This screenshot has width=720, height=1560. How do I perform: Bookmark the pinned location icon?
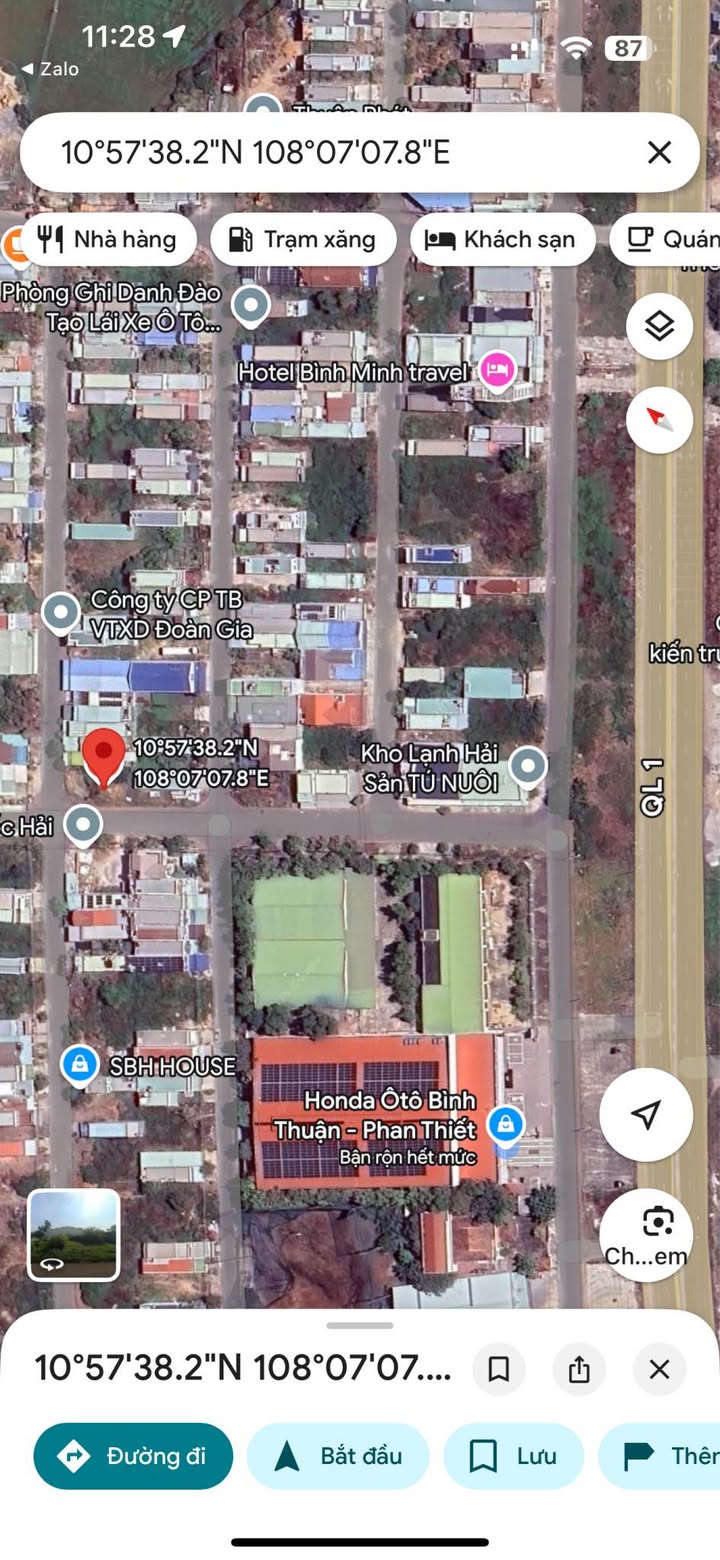click(498, 1369)
